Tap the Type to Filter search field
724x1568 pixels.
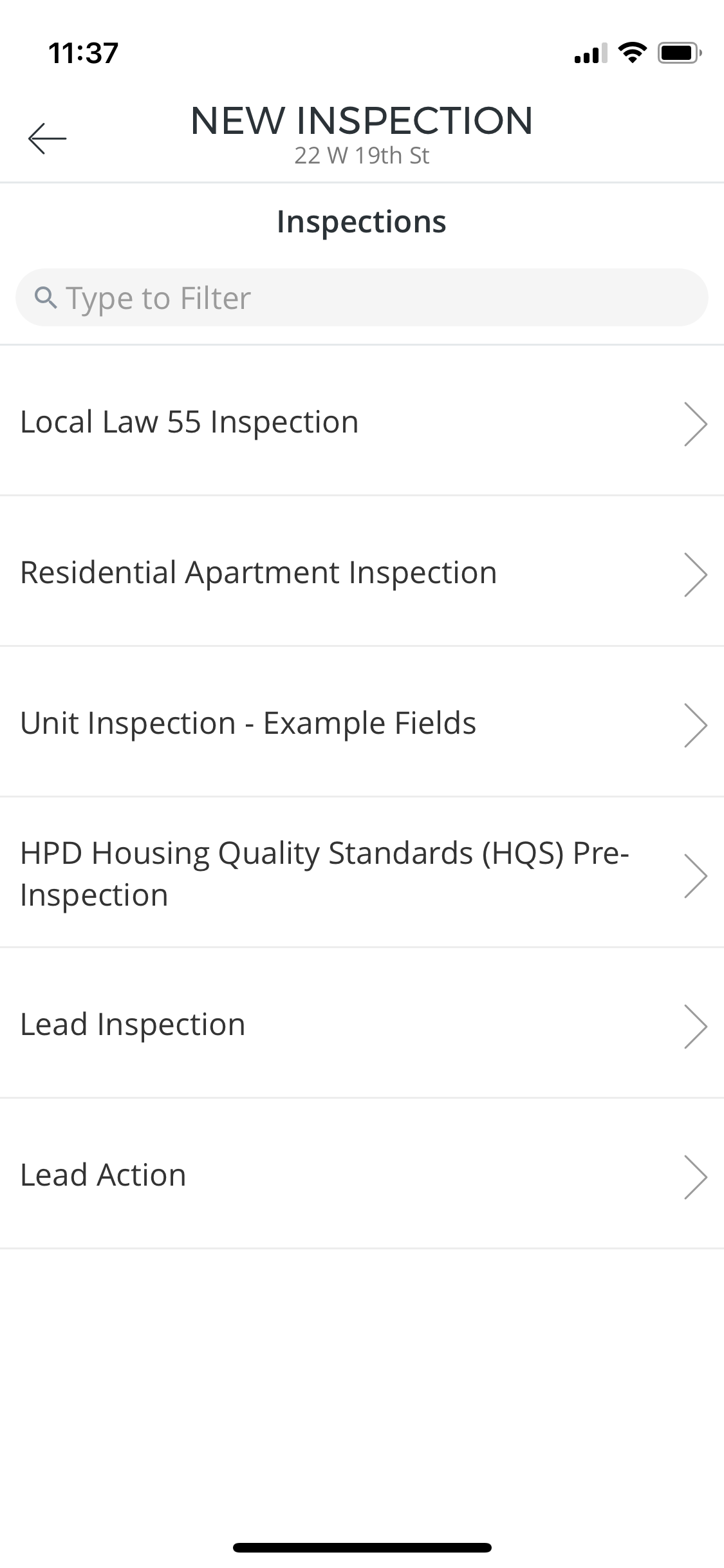tap(362, 297)
